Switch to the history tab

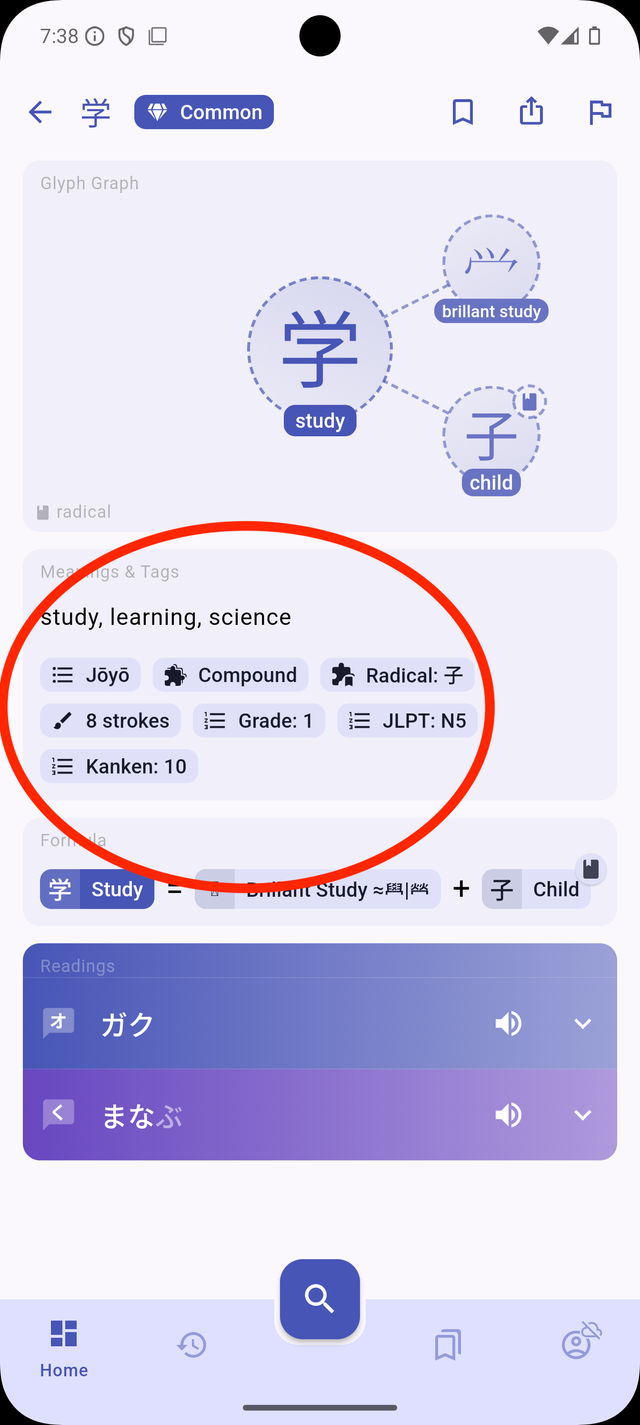pyautogui.click(x=192, y=1346)
